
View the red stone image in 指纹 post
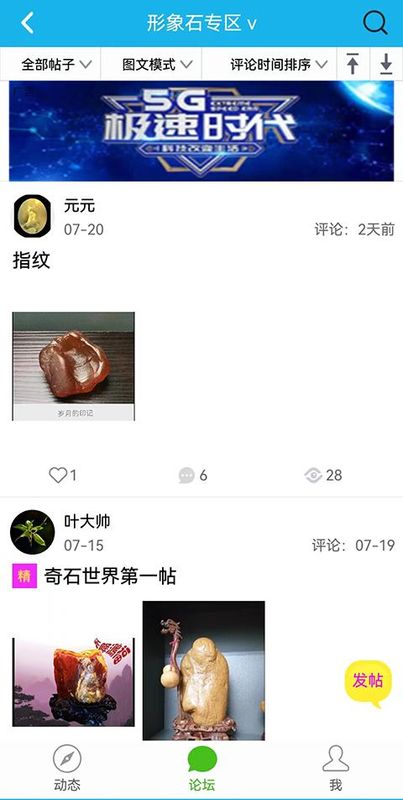(73, 366)
